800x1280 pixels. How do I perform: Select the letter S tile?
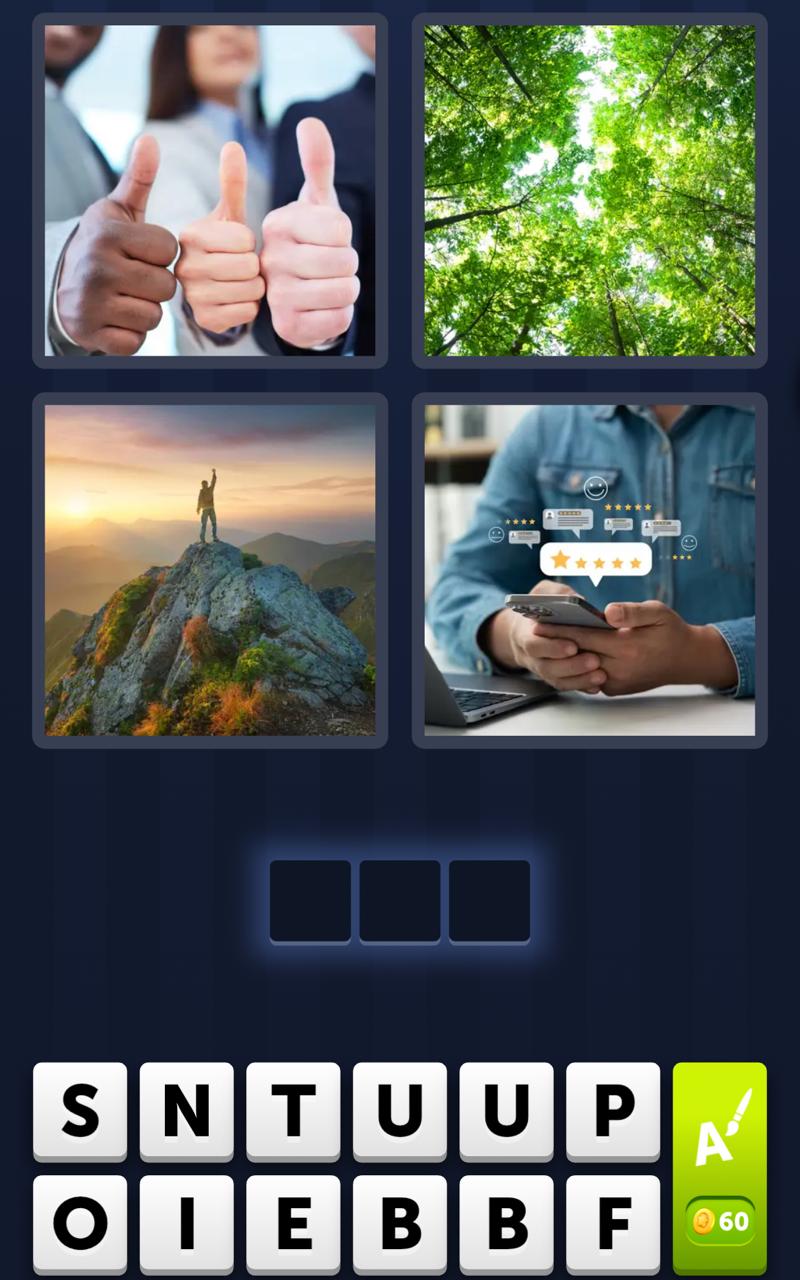pyautogui.click(x=80, y=1113)
